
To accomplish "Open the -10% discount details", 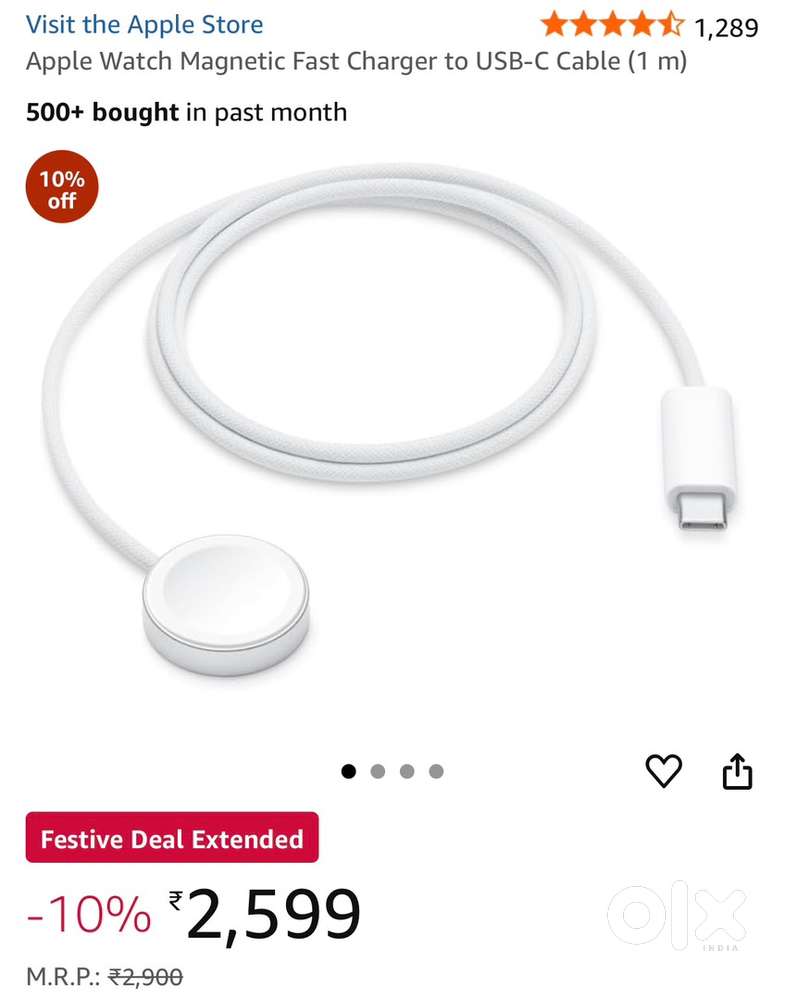I will pos(85,910).
